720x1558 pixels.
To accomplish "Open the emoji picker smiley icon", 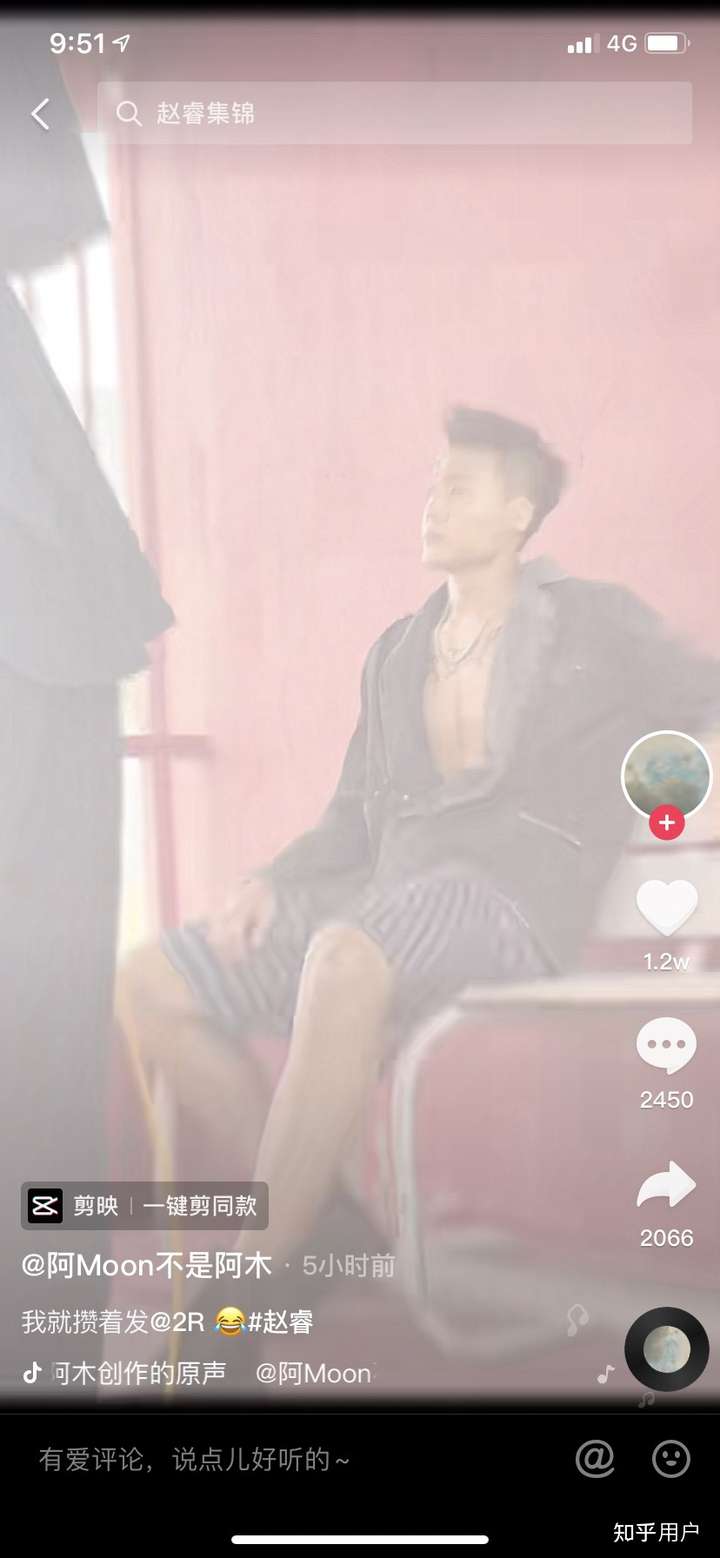I will click(x=671, y=1460).
